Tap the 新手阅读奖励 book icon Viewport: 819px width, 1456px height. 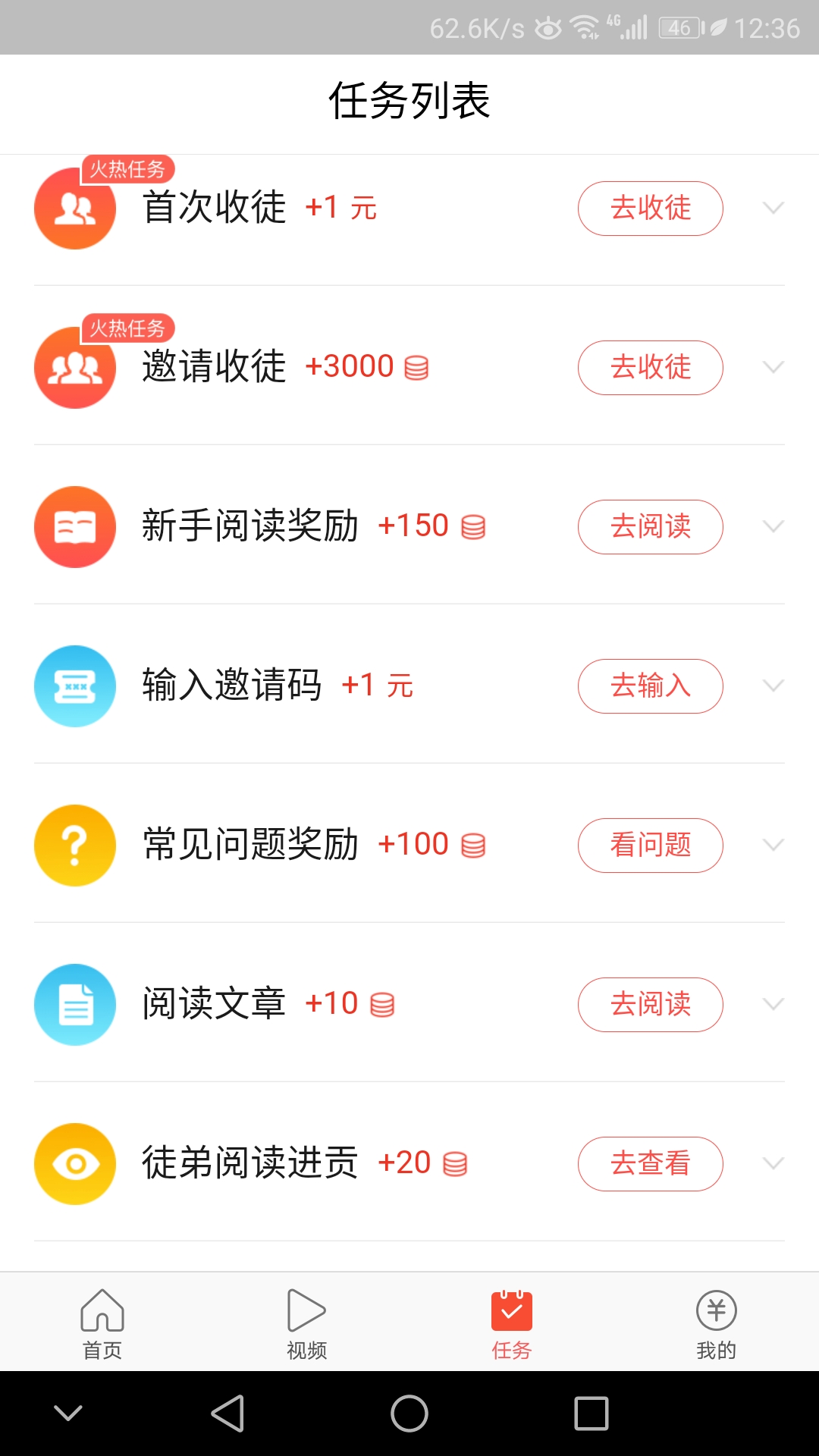[74, 527]
